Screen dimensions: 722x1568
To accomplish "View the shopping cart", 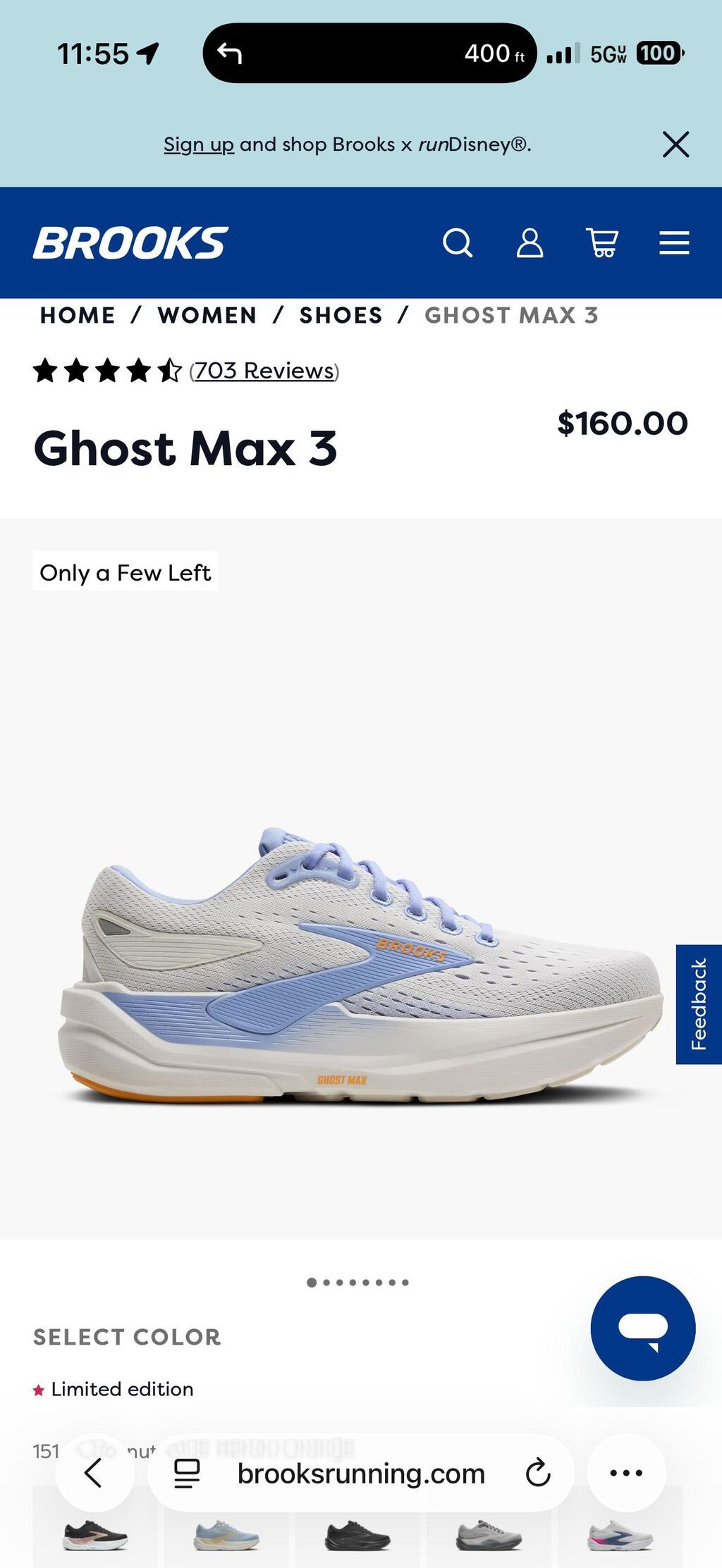I will click(602, 243).
